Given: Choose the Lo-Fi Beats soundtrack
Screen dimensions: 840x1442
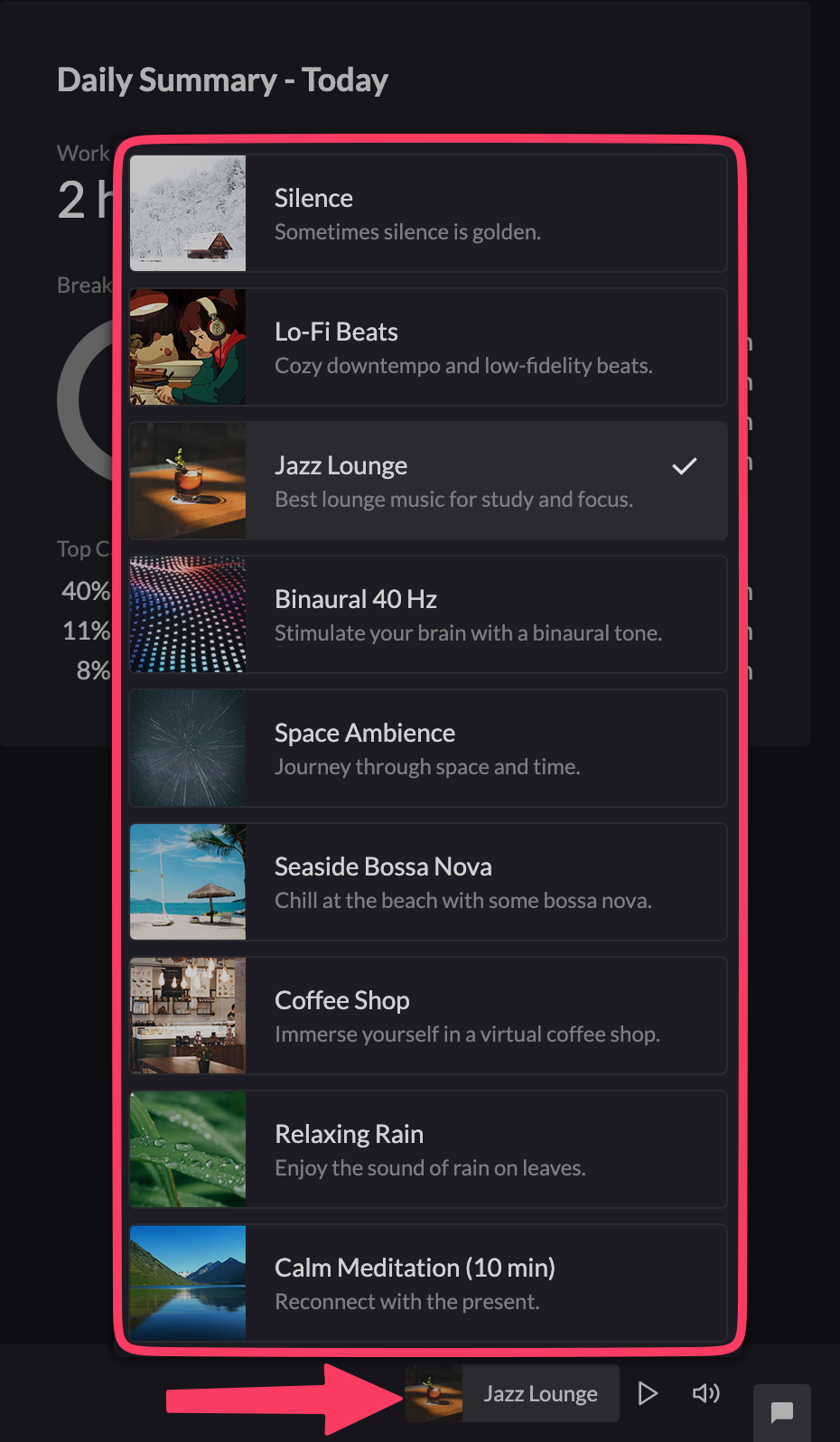Looking at the screenshot, I should (x=428, y=347).
